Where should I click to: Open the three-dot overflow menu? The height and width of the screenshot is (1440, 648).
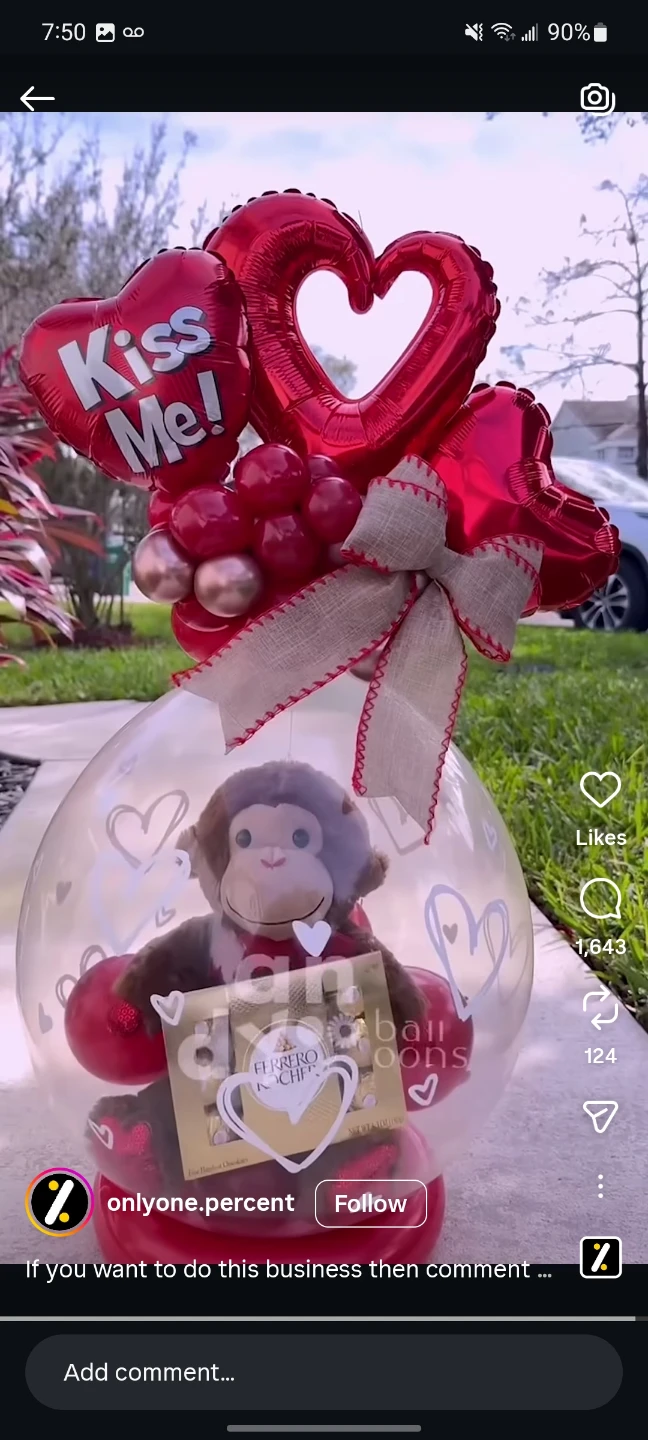(x=600, y=1186)
